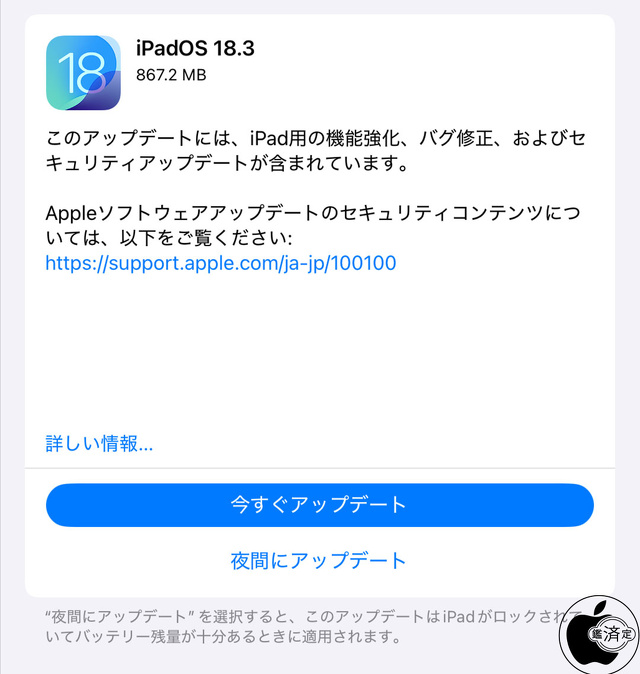Viewport: 640px width, 674px height.
Task: Tap 今すぐアップデート to update now
Action: [320, 504]
